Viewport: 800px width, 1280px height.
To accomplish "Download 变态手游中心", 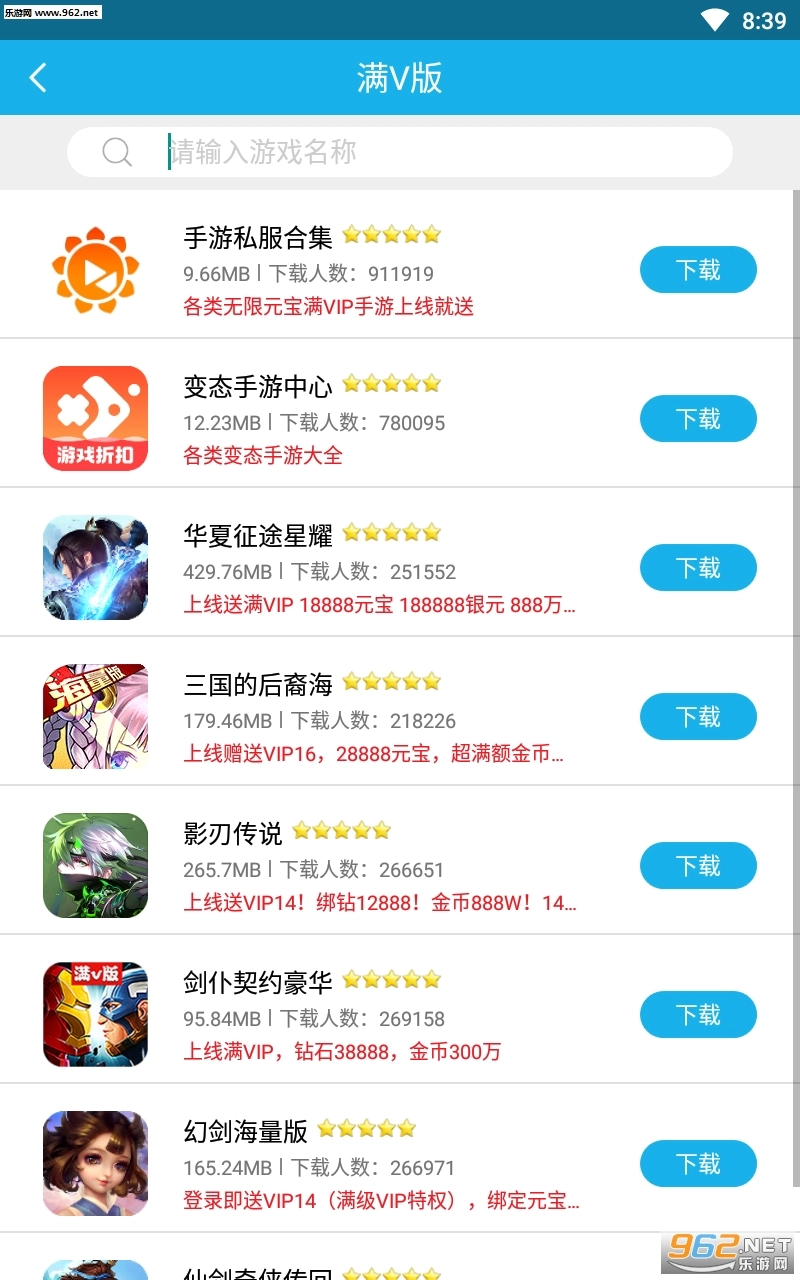I will (x=698, y=419).
